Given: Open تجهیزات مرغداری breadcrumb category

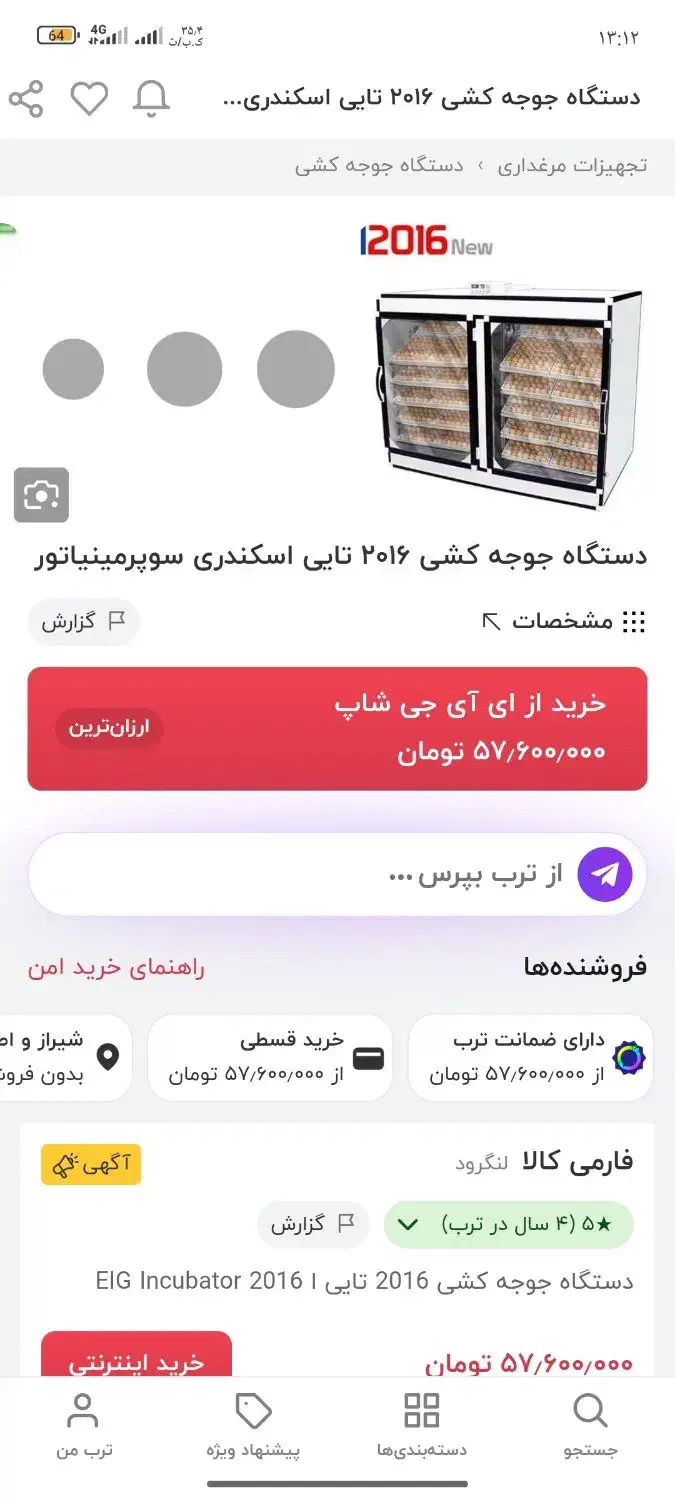Looking at the screenshot, I should point(572,165).
